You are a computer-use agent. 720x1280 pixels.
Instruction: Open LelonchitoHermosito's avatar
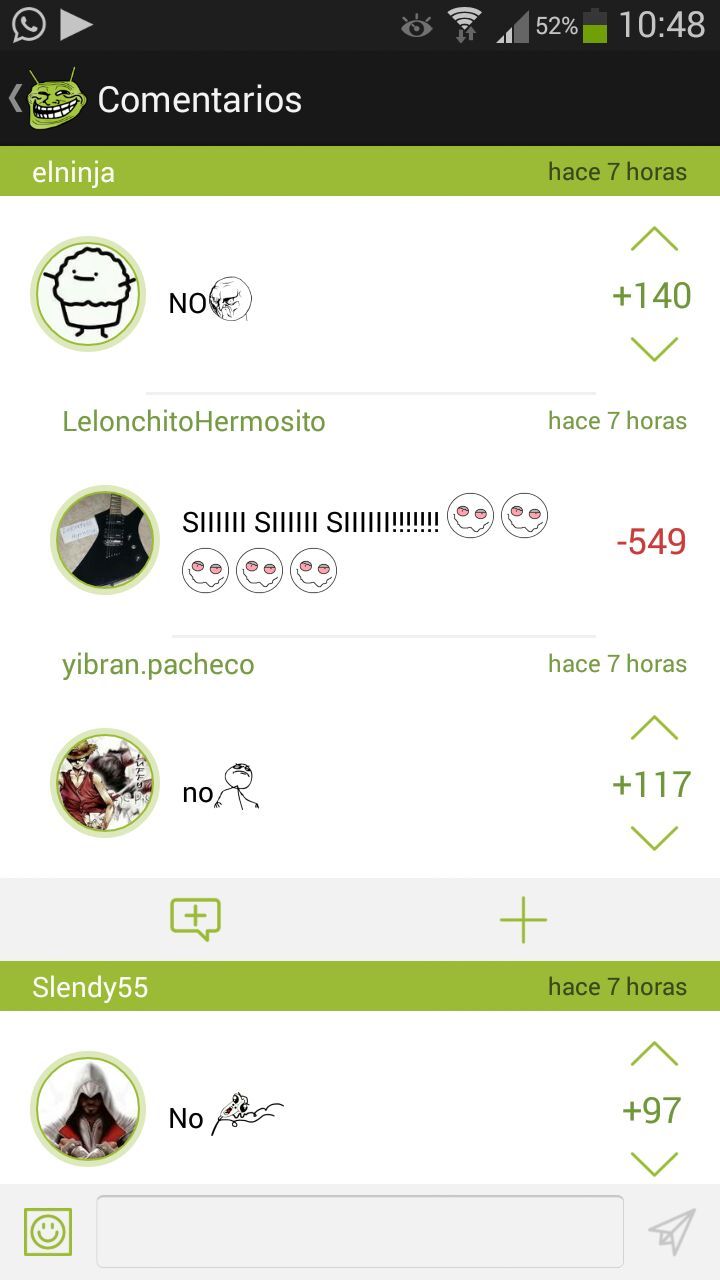pyautogui.click(x=104, y=540)
